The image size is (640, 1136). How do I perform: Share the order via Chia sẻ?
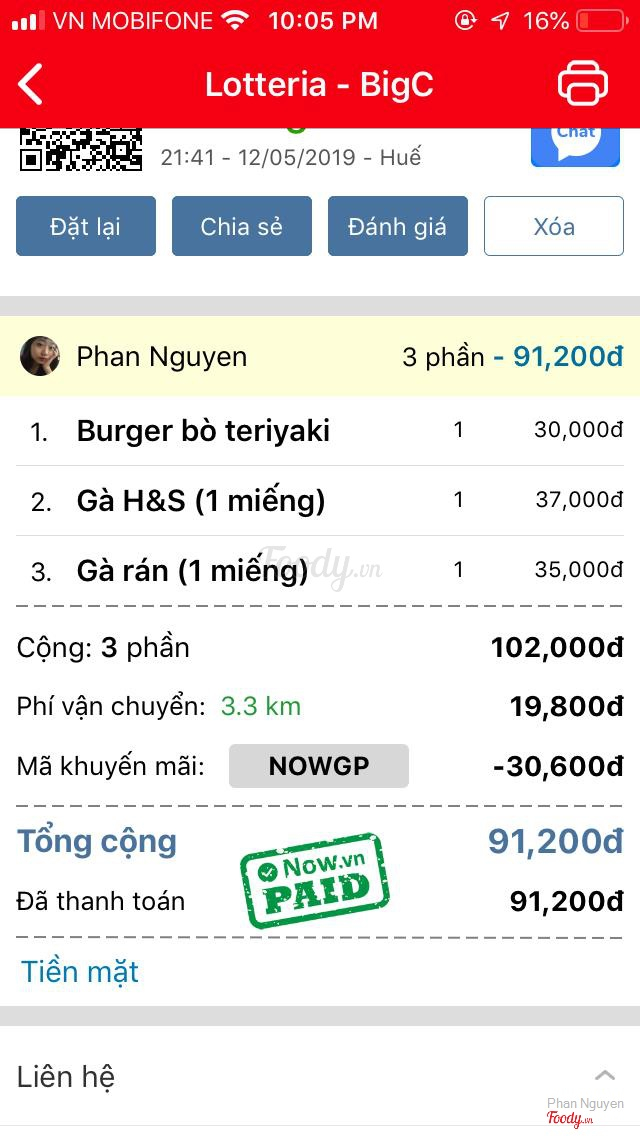click(242, 226)
